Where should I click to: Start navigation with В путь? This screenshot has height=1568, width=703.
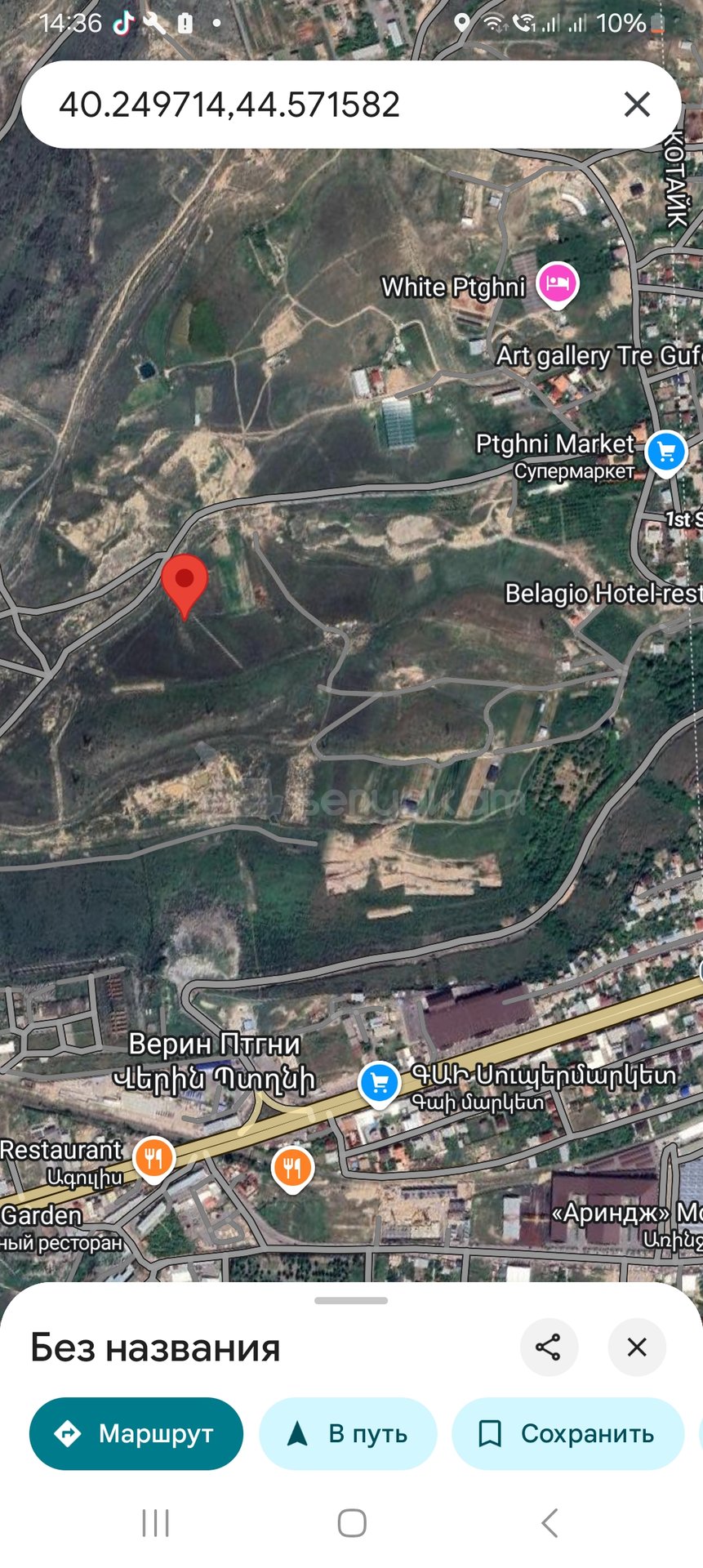(348, 1433)
